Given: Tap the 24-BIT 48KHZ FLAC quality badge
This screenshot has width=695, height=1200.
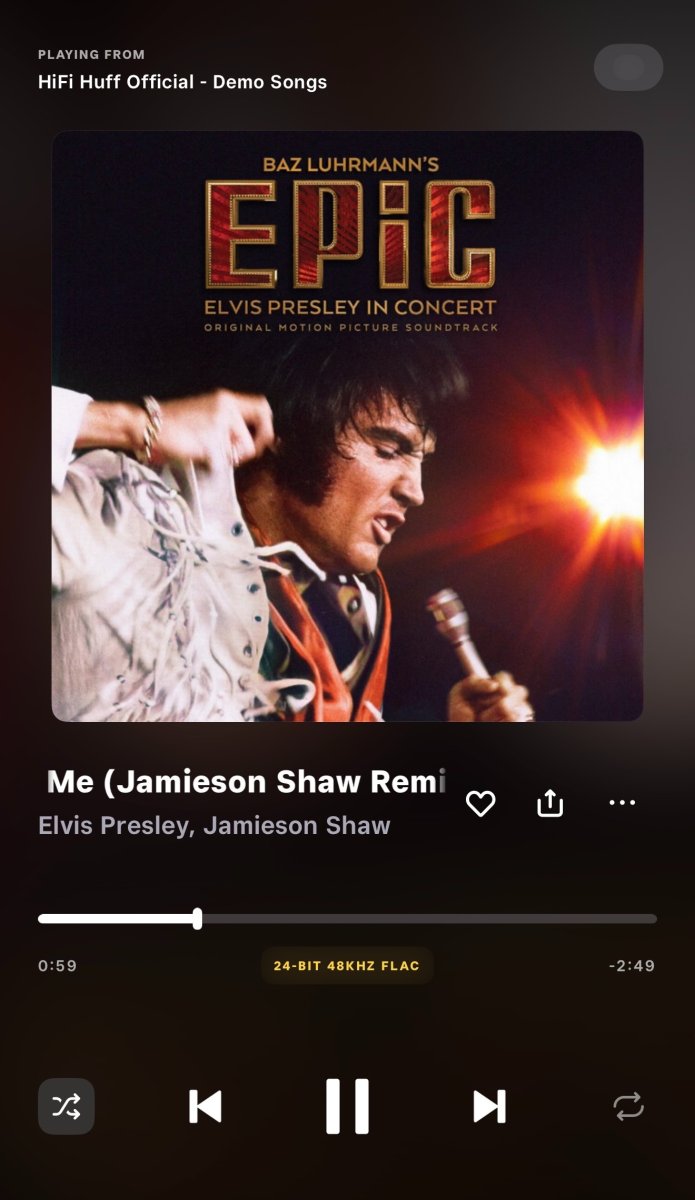Looking at the screenshot, I should click(347, 966).
